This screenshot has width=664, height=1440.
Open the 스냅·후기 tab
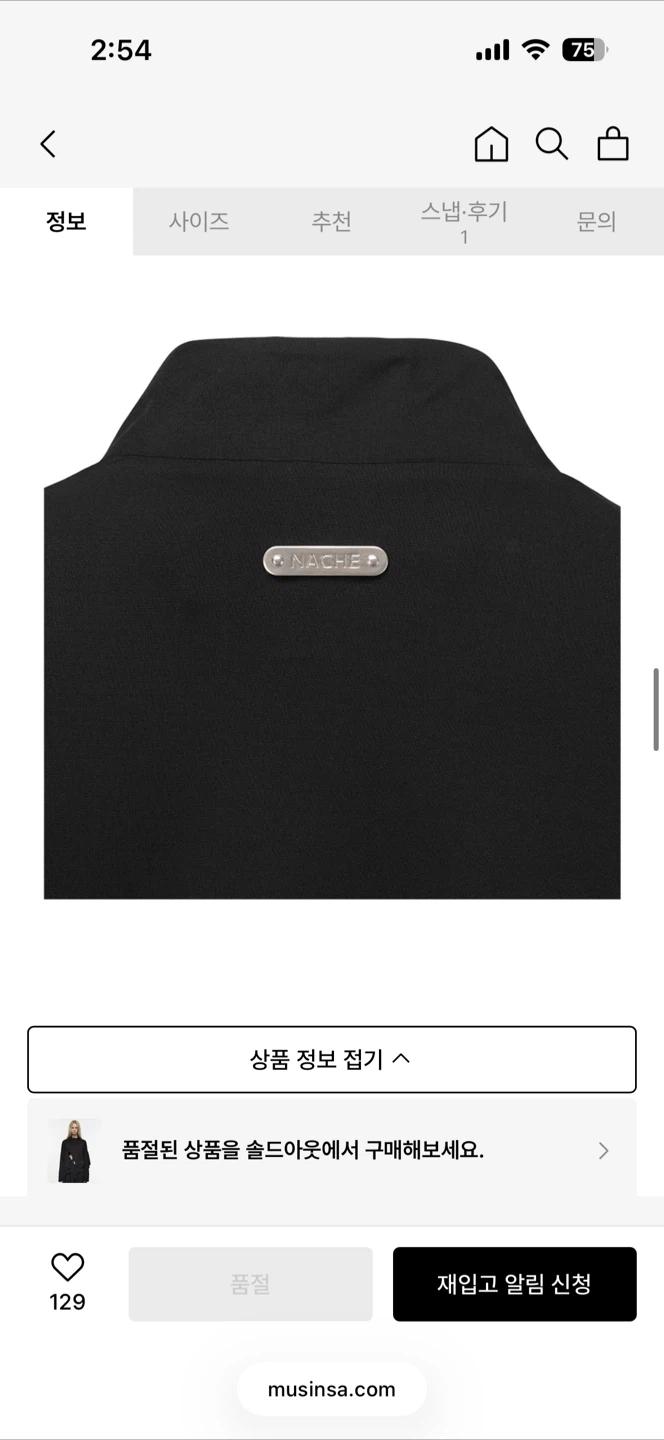[x=464, y=221]
